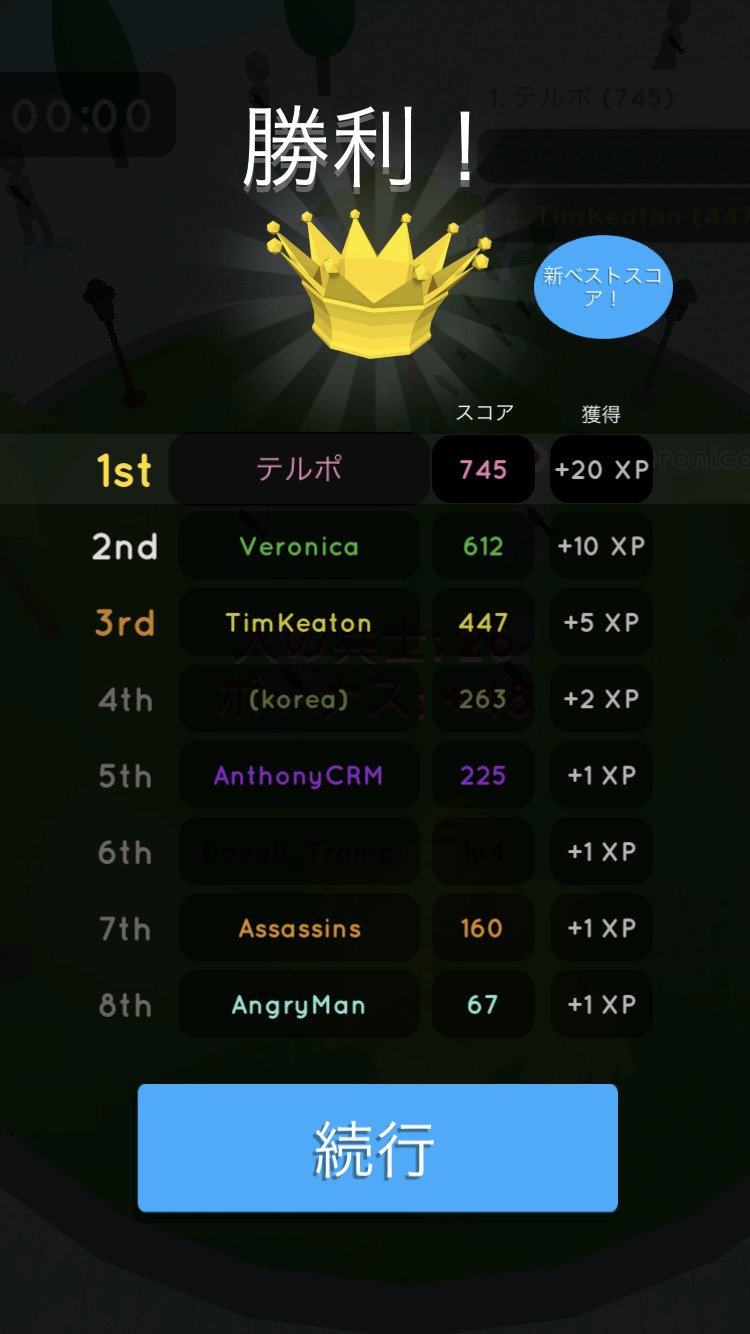Tap the 続行 continue button
Screen dimensions: 750x1334
pyautogui.click(x=377, y=1148)
